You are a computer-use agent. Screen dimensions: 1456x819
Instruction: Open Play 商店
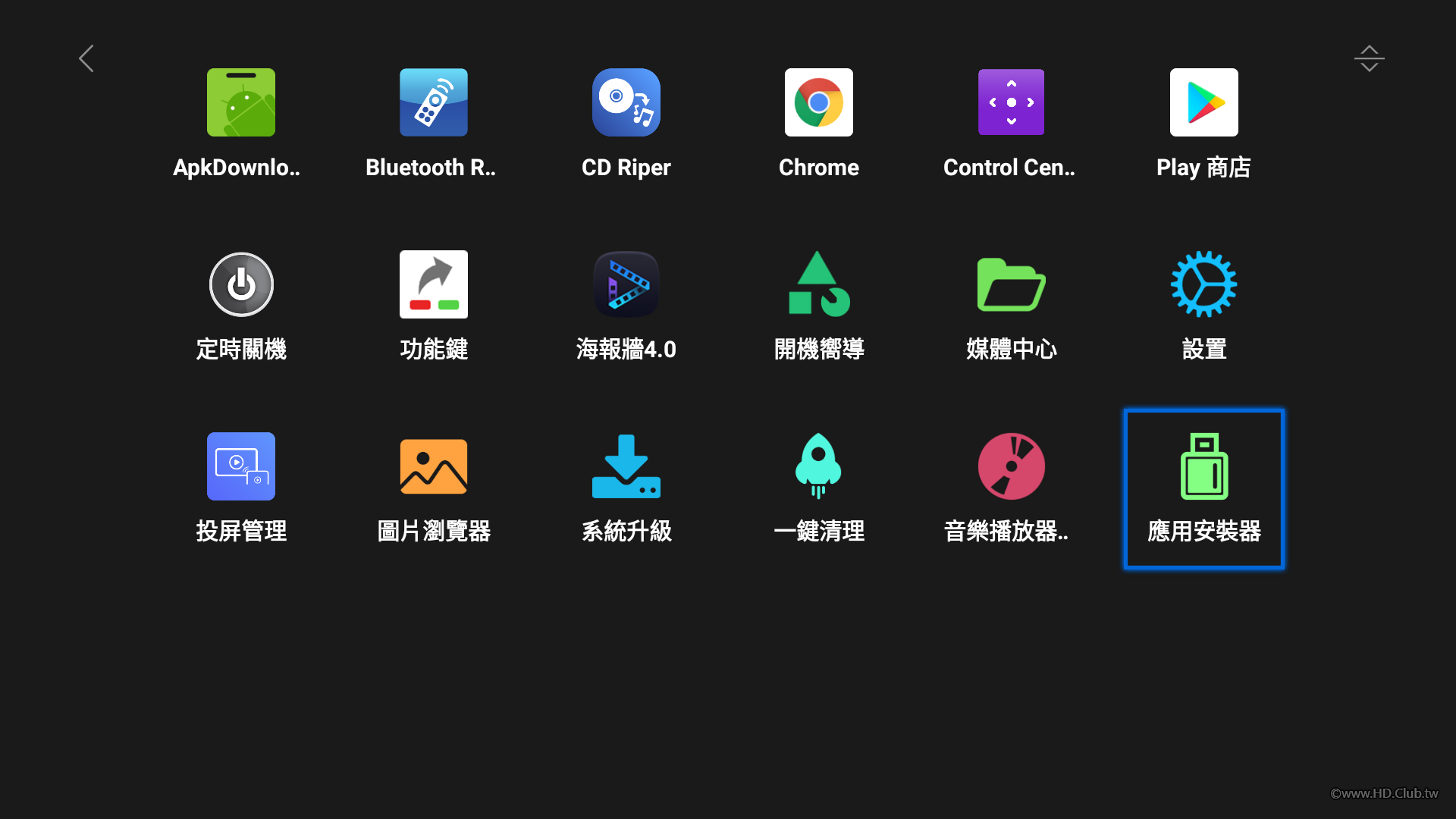pyautogui.click(x=1203, y=103)
